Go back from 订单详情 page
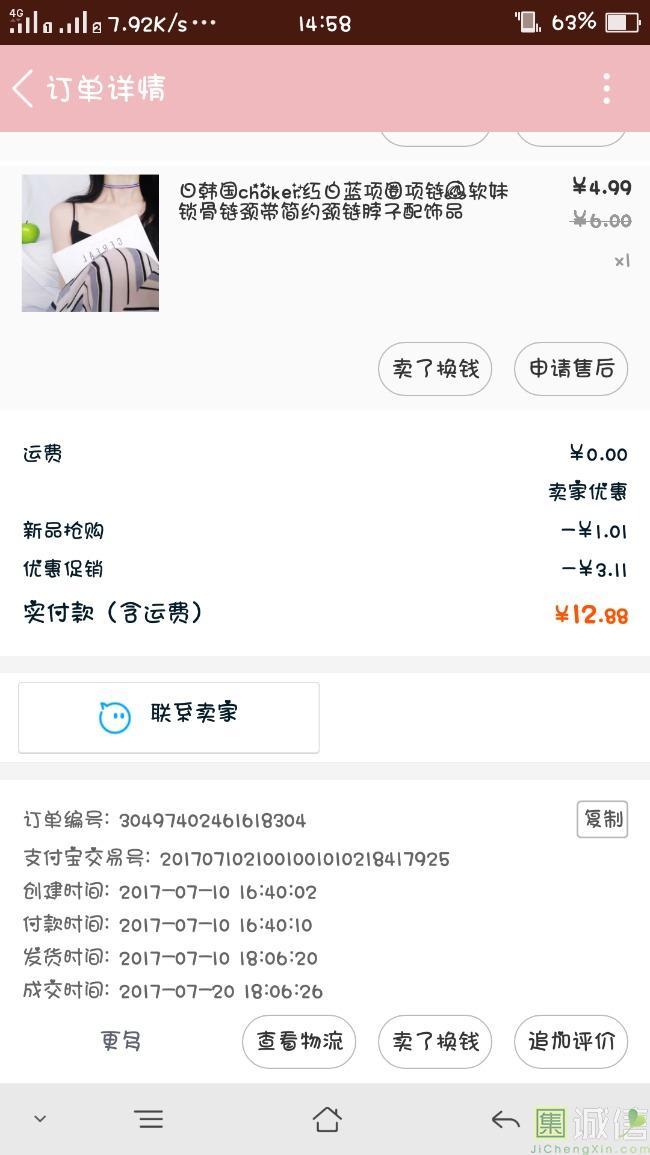The width and height of the screenshot is (650, 1155). point(24,89)
